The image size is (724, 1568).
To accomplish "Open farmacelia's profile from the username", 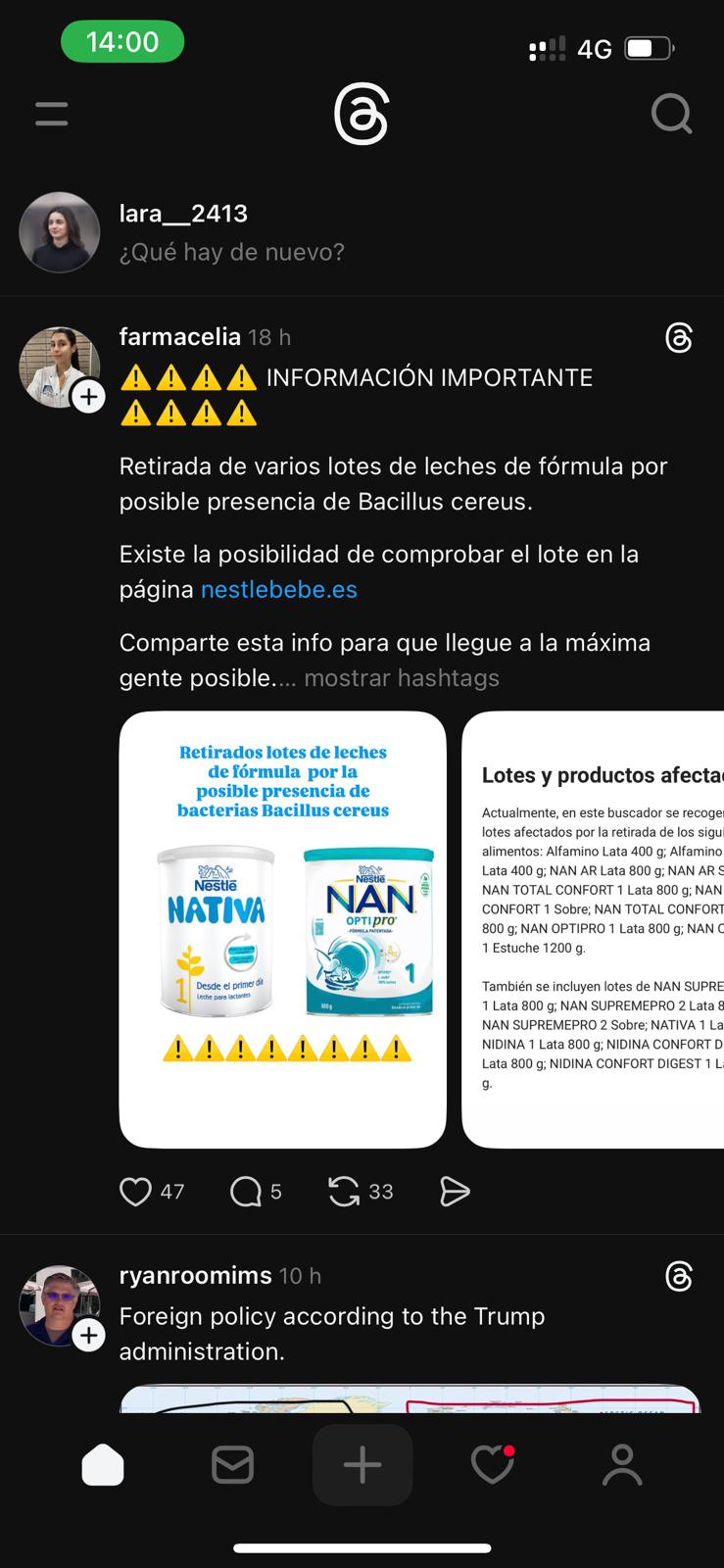I will [179, 337].
